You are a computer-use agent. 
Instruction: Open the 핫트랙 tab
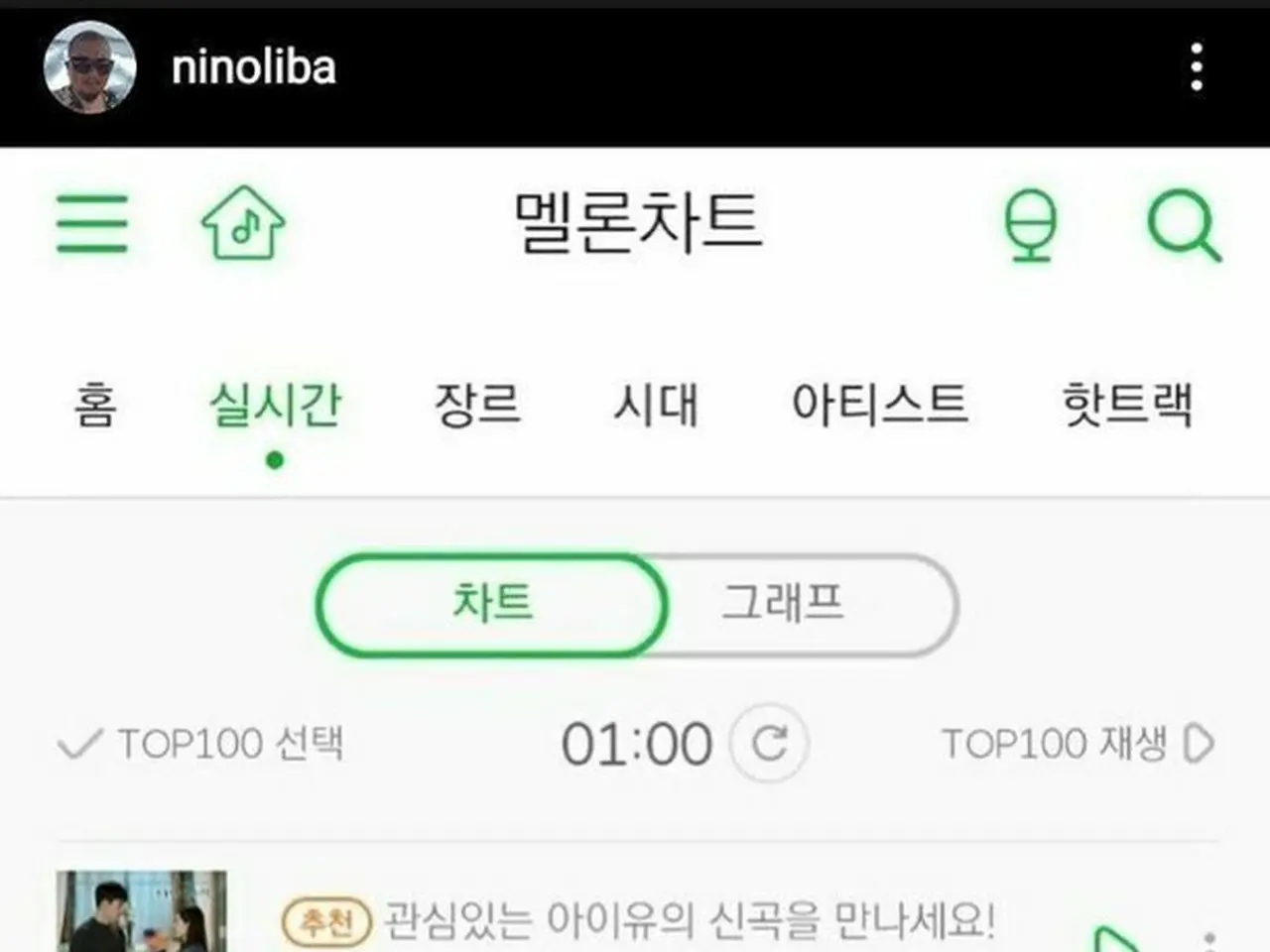pos(1127,405)
